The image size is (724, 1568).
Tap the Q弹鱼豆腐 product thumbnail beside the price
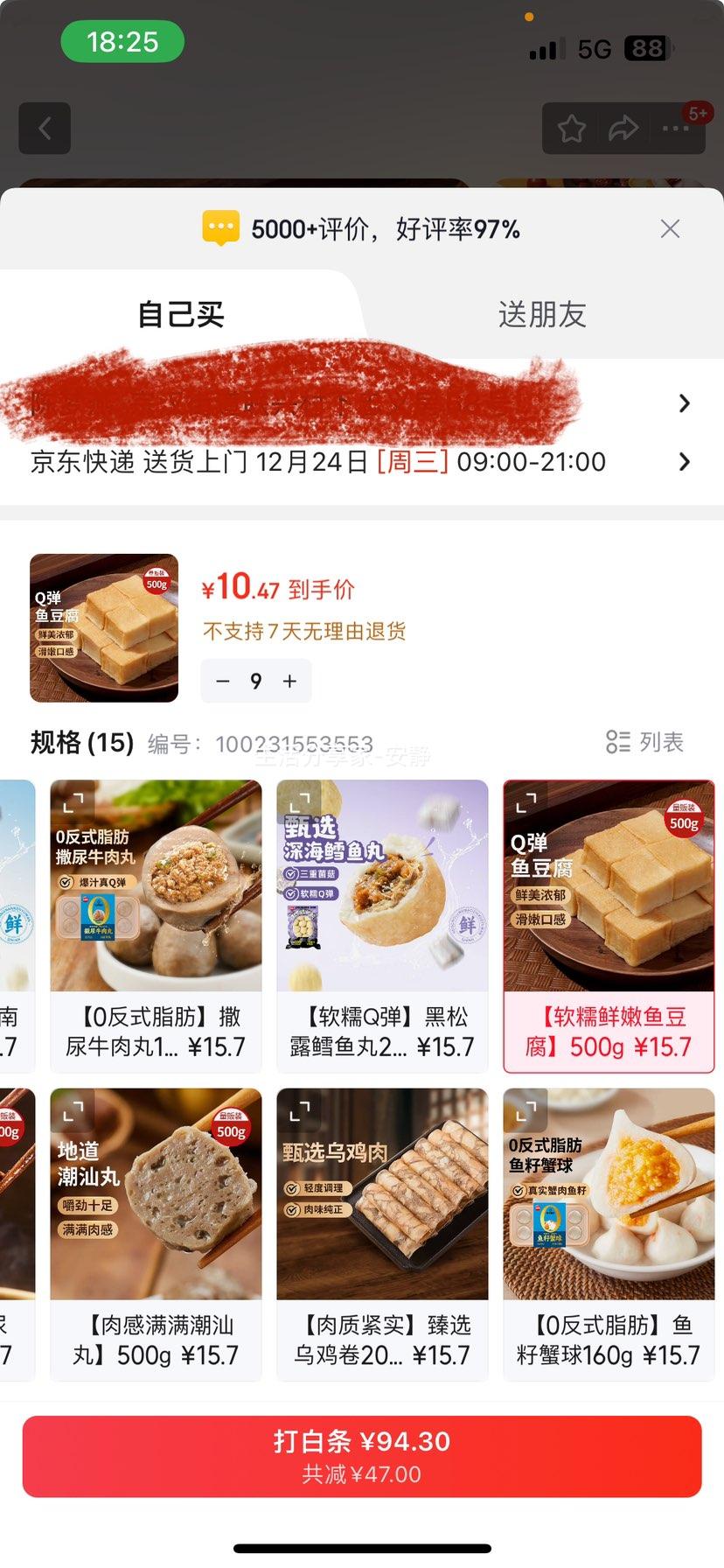coord(103,628)
